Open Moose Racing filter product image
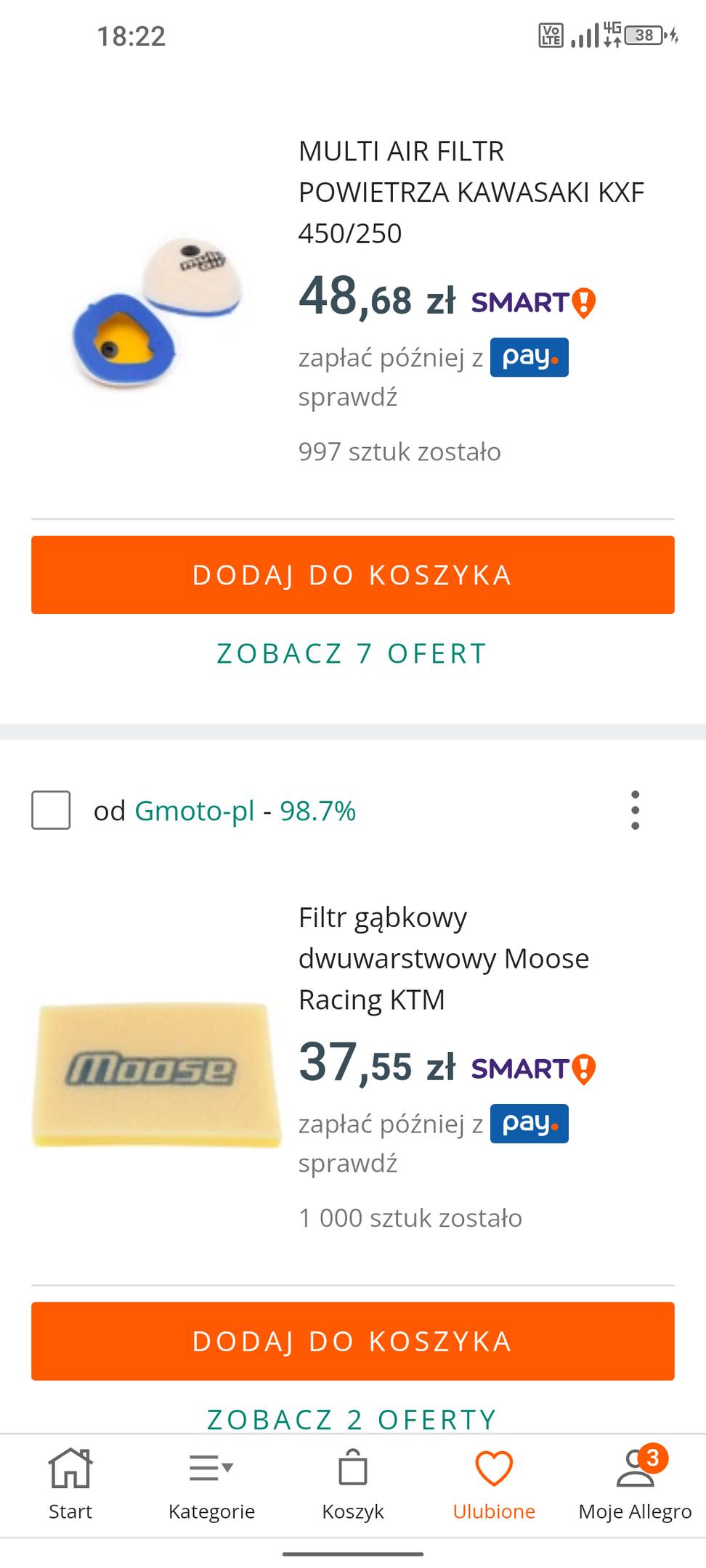The width and height of the screenshot is (706, 1568). coord(156,1073)
